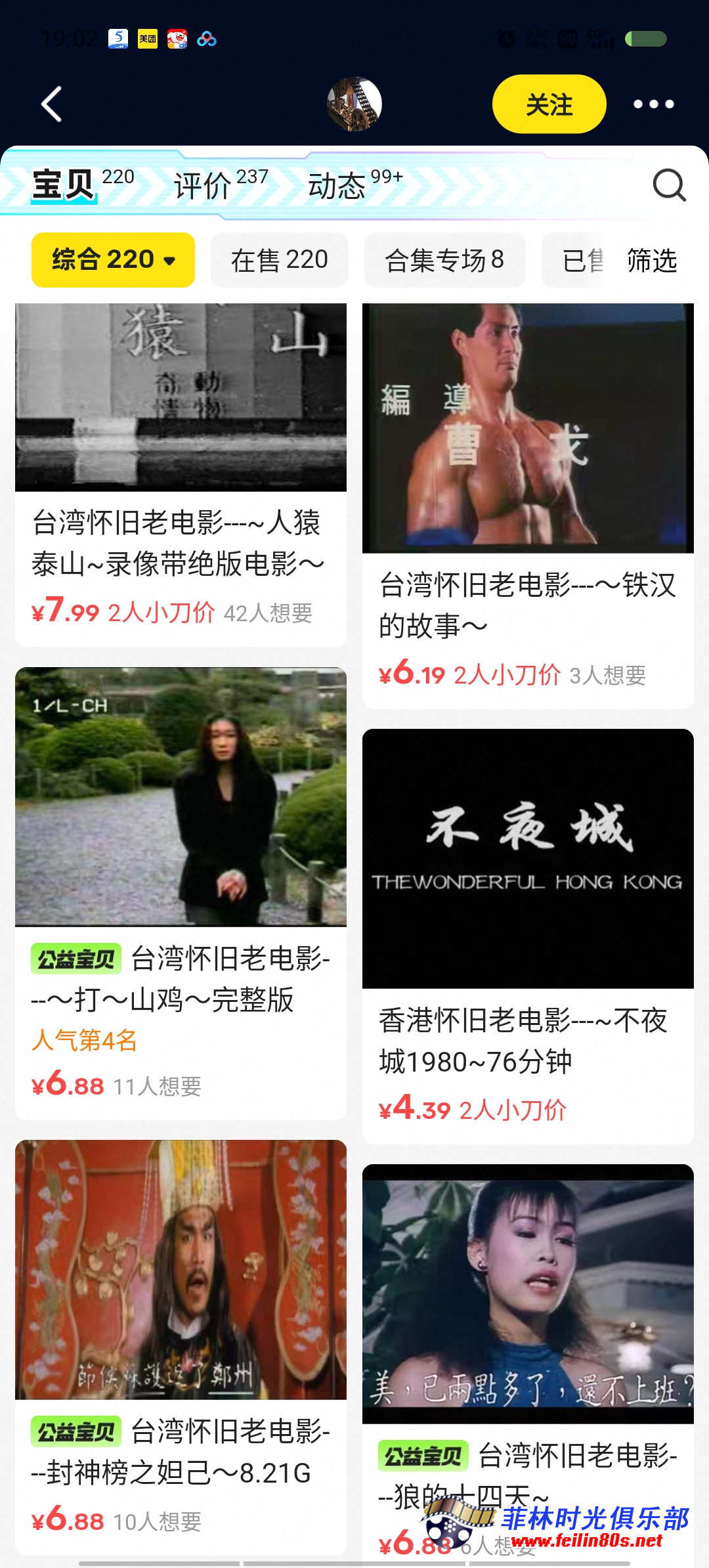Switch to the 评价 reviews tab

(202, 186)
